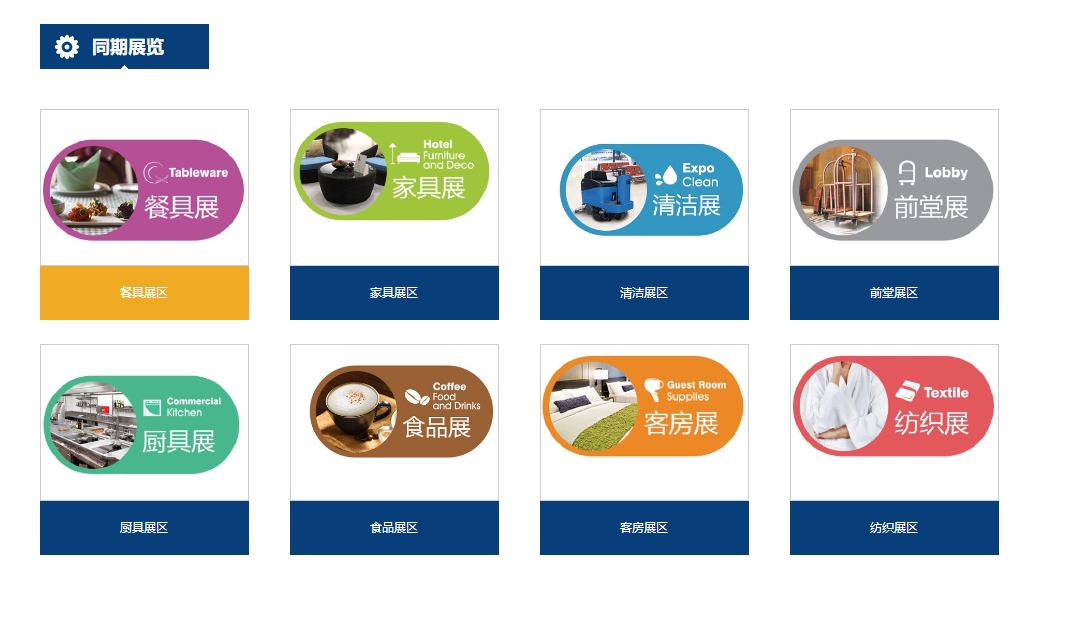Screen dimensions: 1068x625
Task: Open the 家具展区 furniture card
Action: coord(394,214)
